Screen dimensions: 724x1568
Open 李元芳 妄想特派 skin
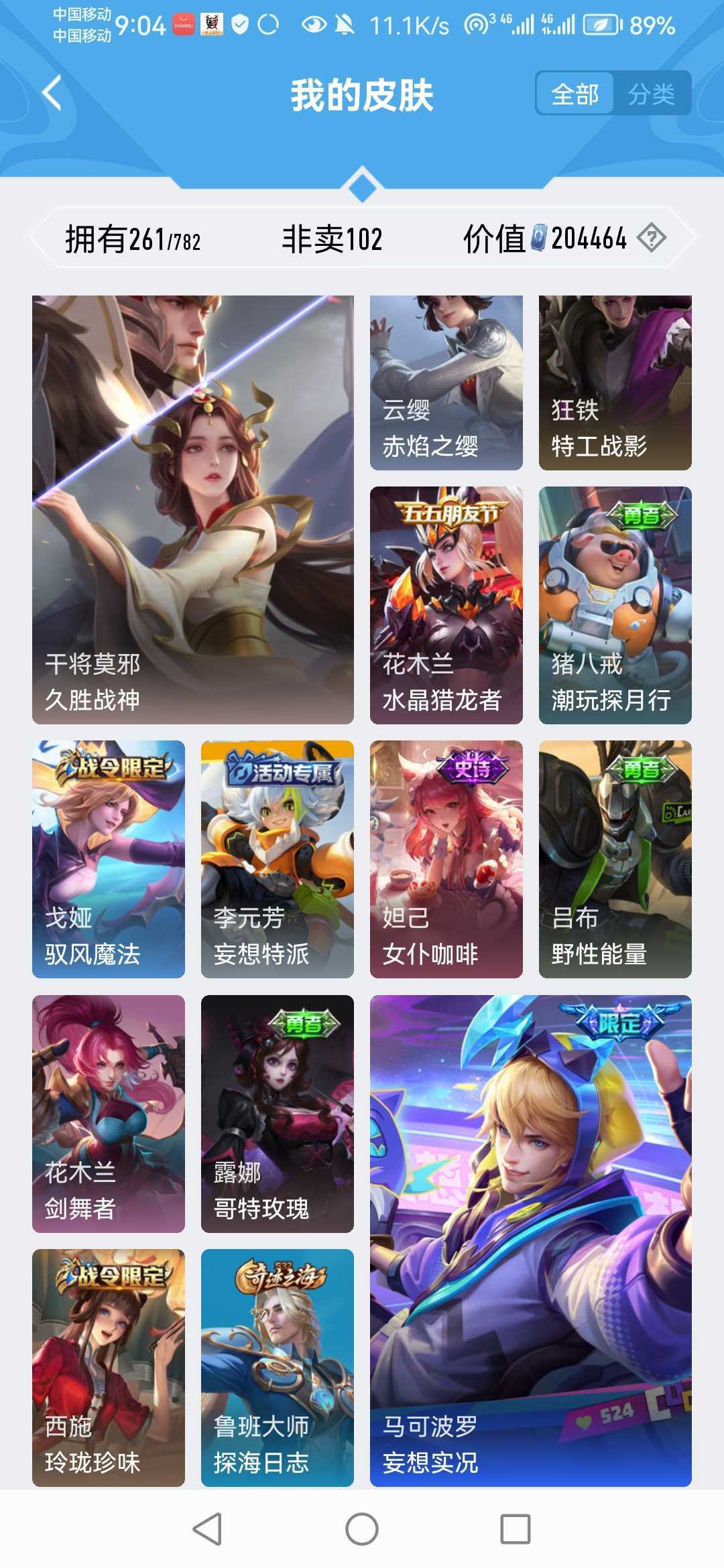point(277,858)
